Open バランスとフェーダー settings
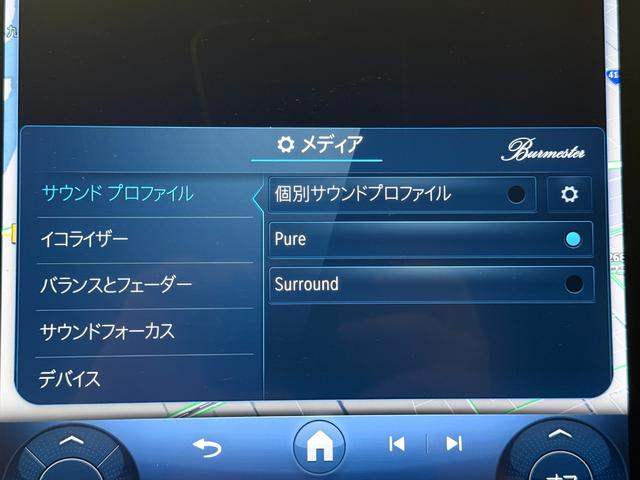Screen dimensions: 640x480 coord(115,285)
